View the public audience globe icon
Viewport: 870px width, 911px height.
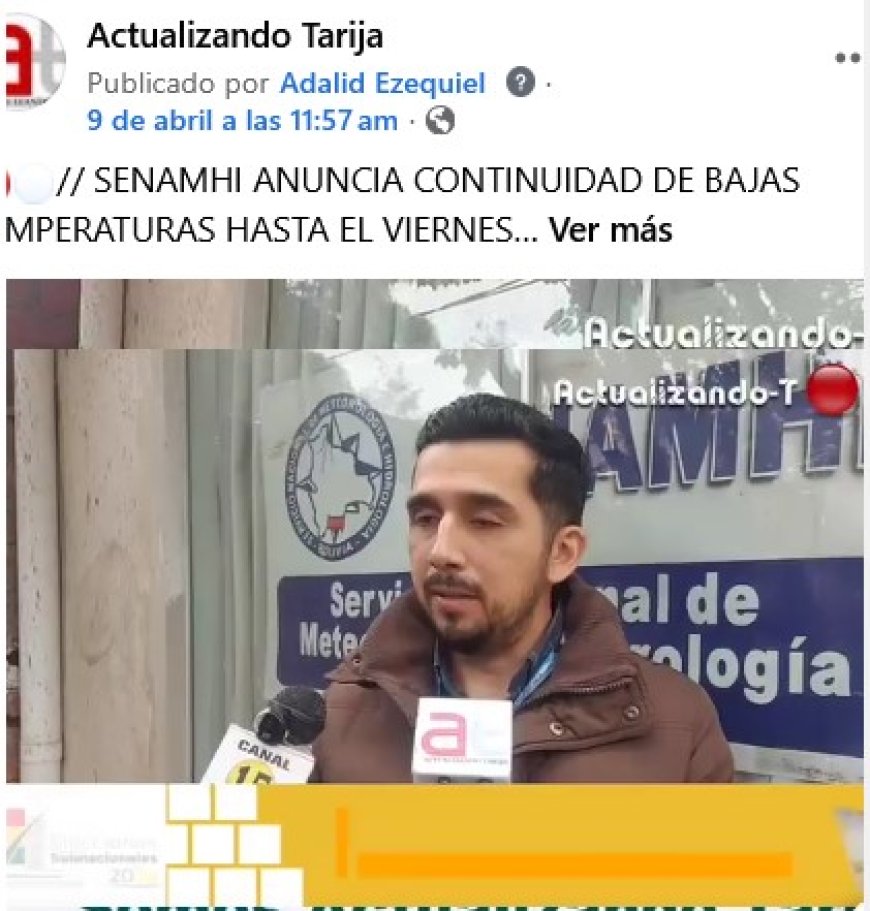click(440, 121)
